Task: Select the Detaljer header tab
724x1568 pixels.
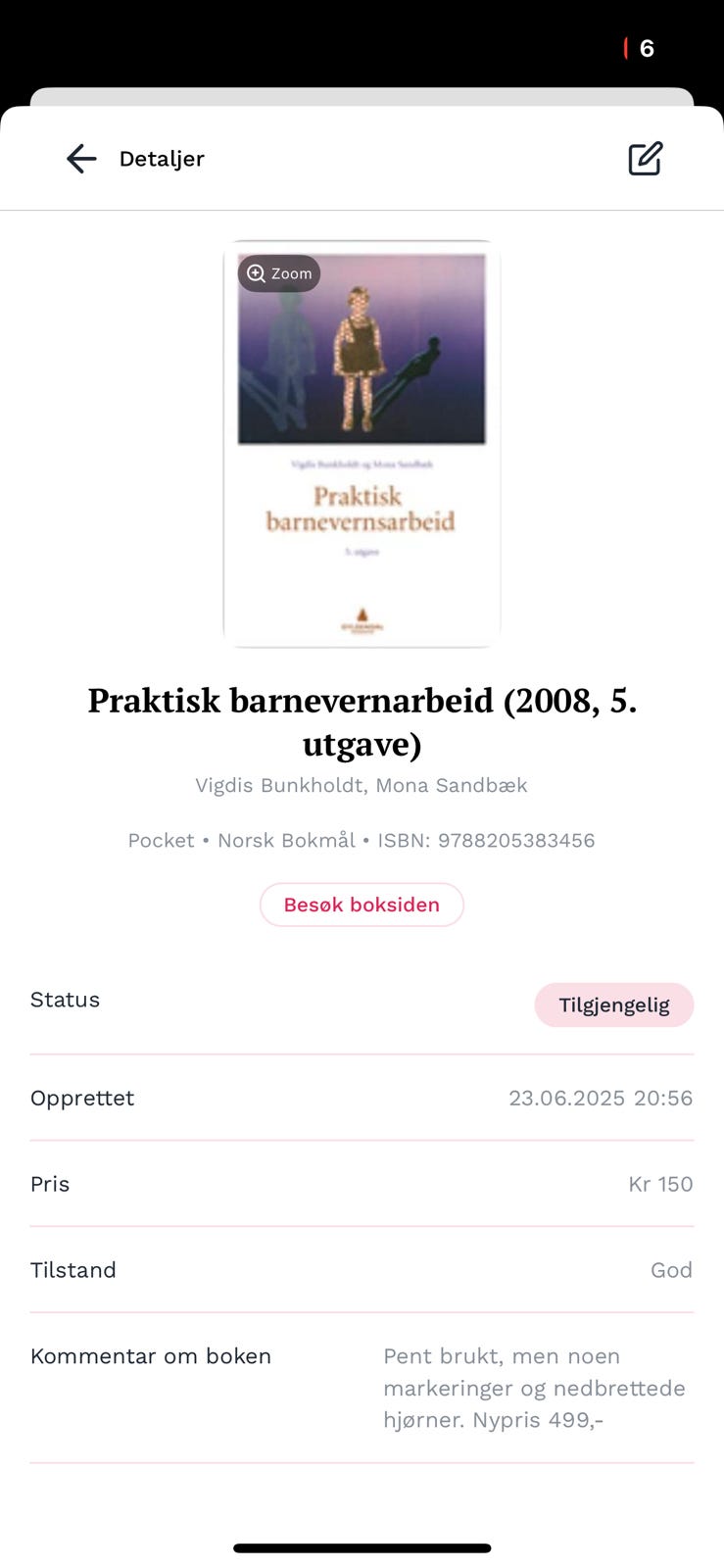Action: (x=162, y=158)
